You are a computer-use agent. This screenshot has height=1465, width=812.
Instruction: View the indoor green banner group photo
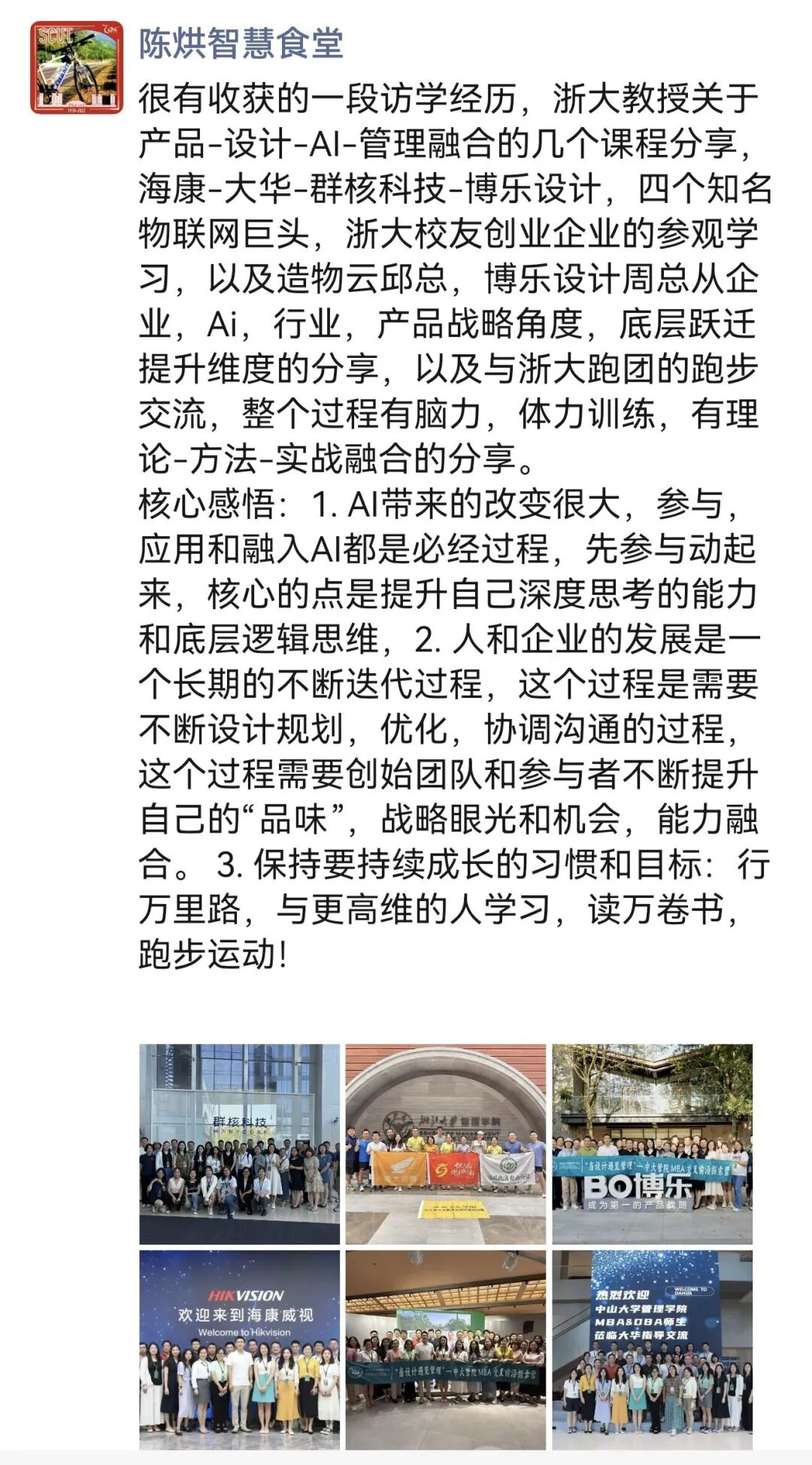point(446,1350)
